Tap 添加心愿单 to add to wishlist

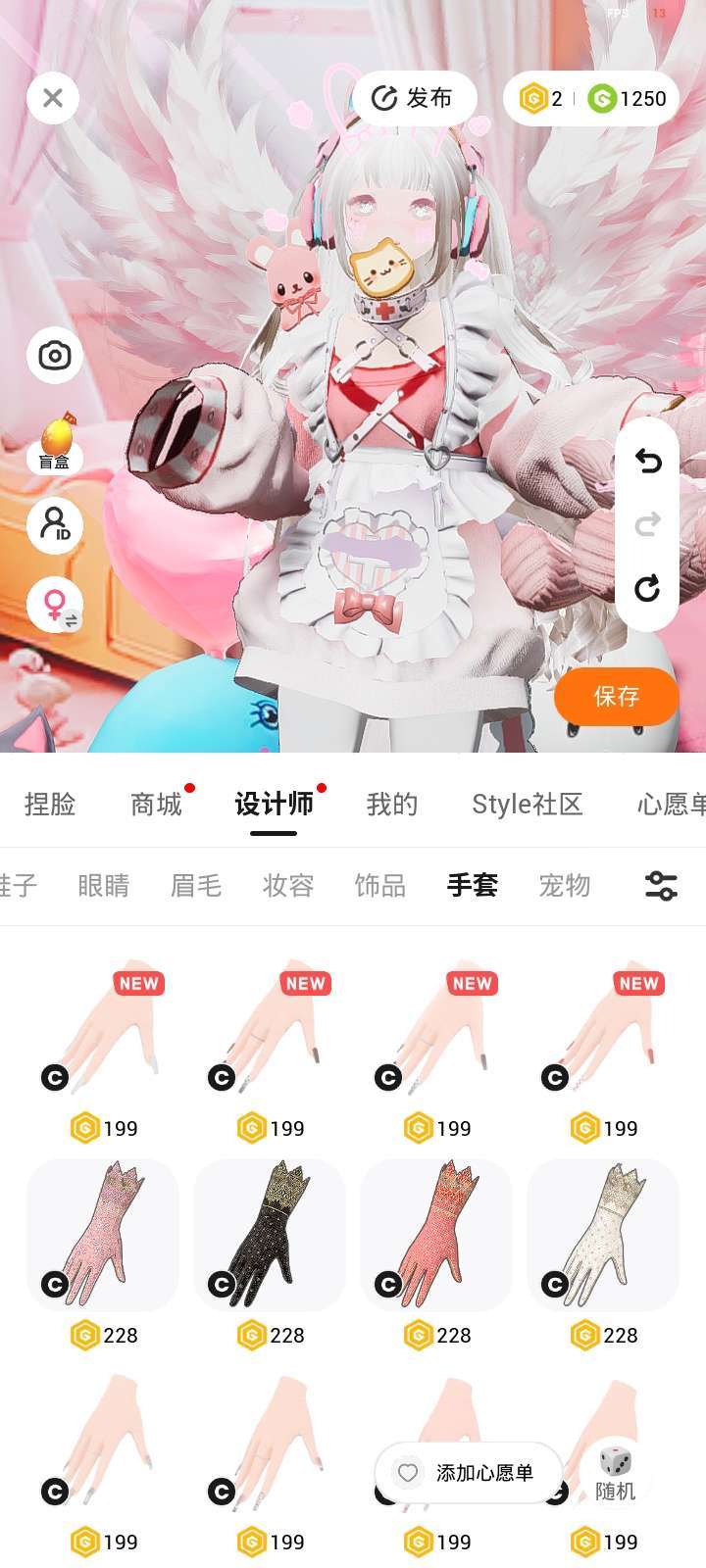point(468,1473)
